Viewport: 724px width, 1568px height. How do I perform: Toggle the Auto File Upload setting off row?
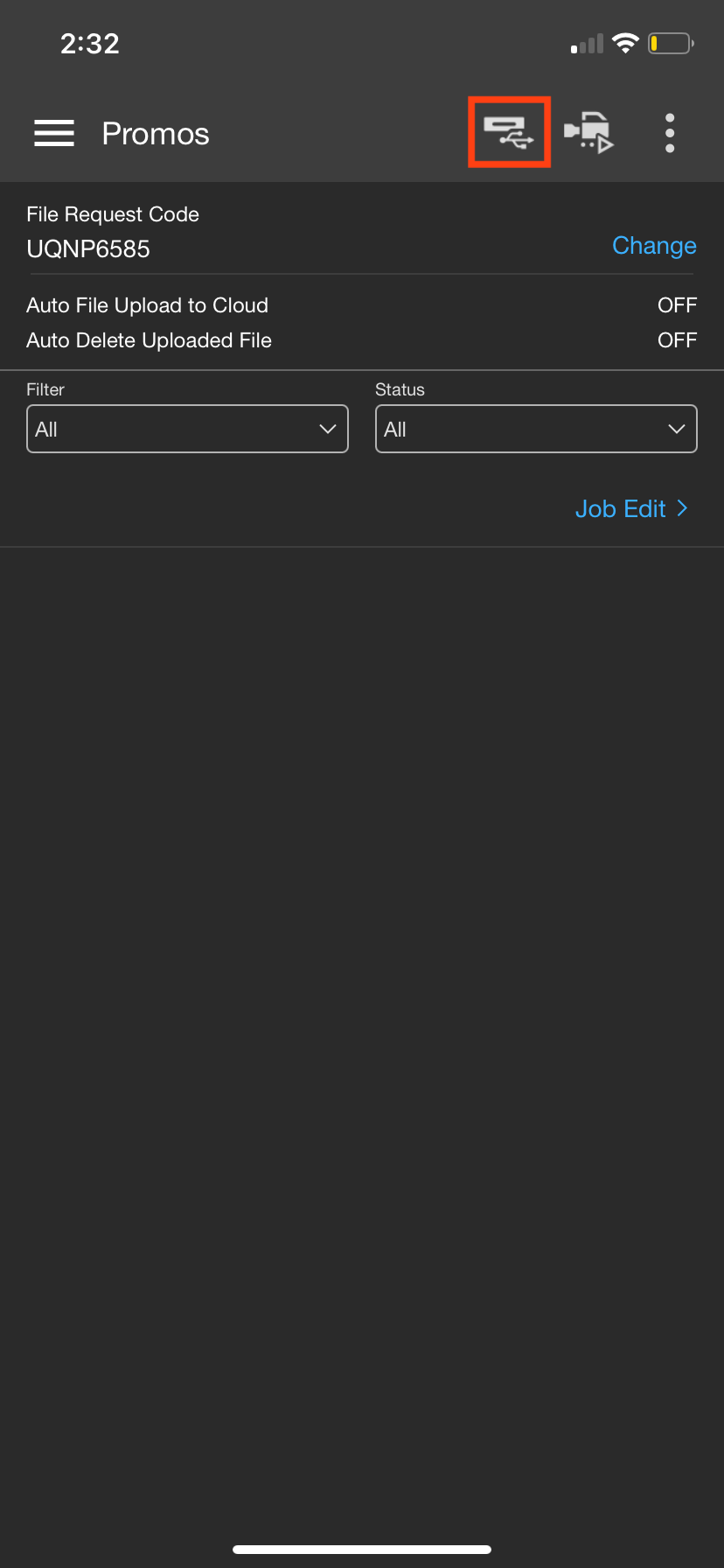click(x=362, y=304)
